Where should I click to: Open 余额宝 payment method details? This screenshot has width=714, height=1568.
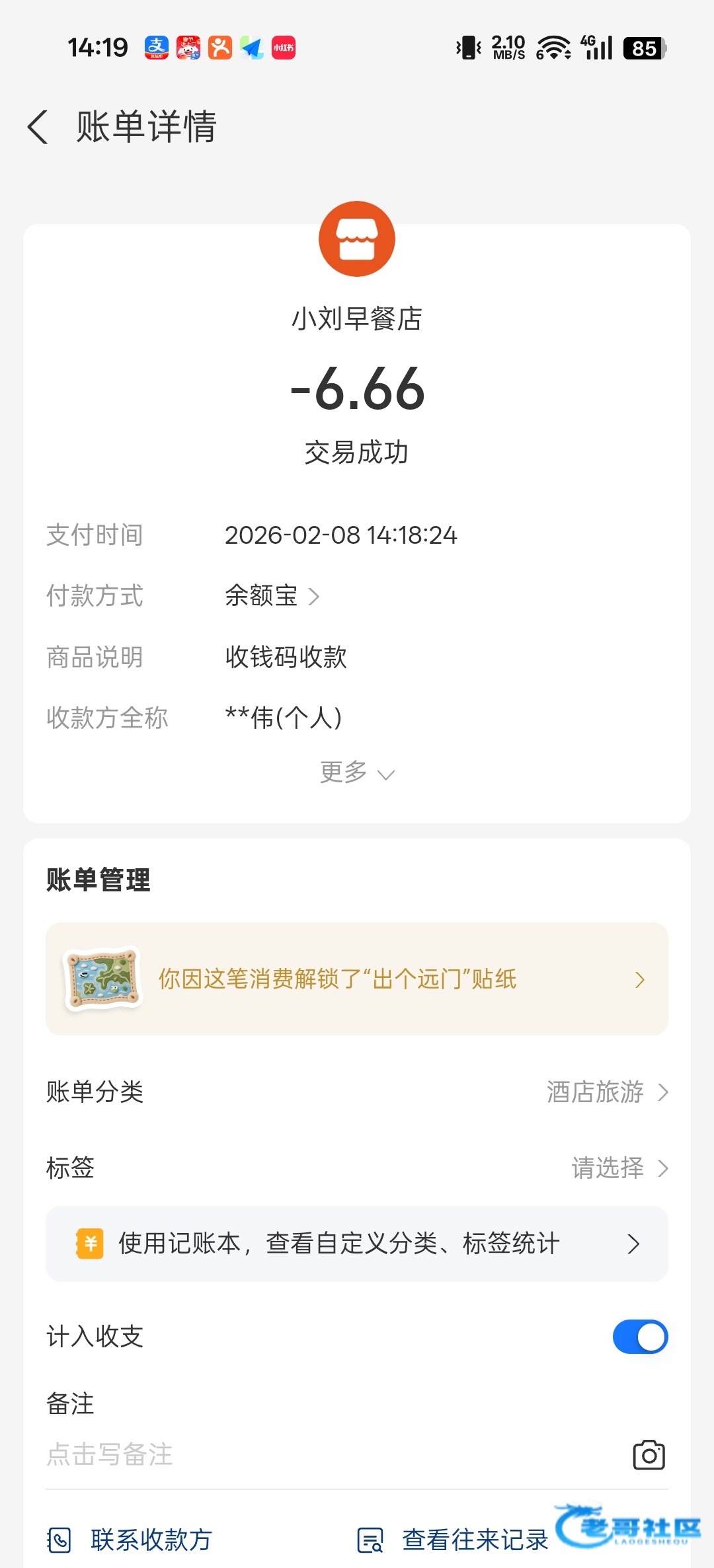tap(272, 596)
